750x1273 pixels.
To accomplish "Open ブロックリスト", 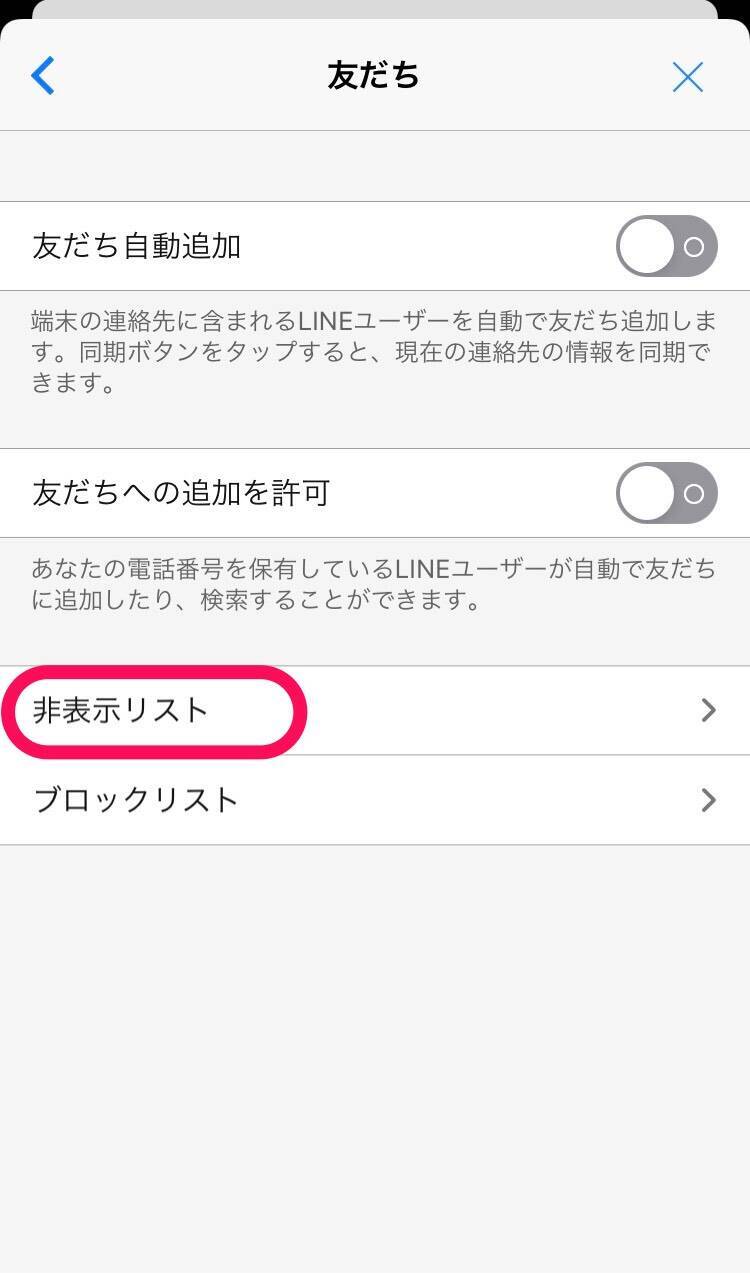I will click(374, 800).
